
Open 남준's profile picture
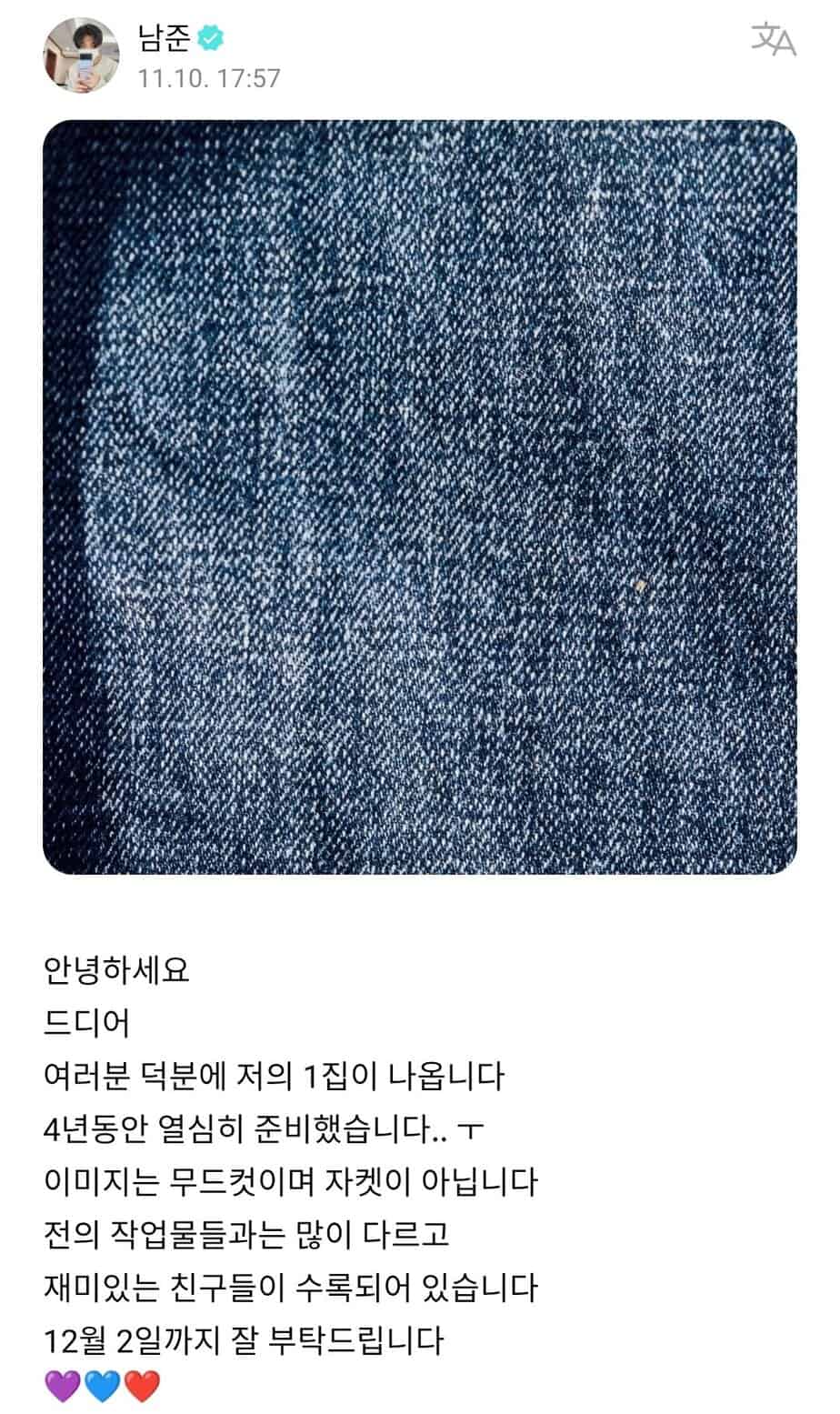(81, 55)
